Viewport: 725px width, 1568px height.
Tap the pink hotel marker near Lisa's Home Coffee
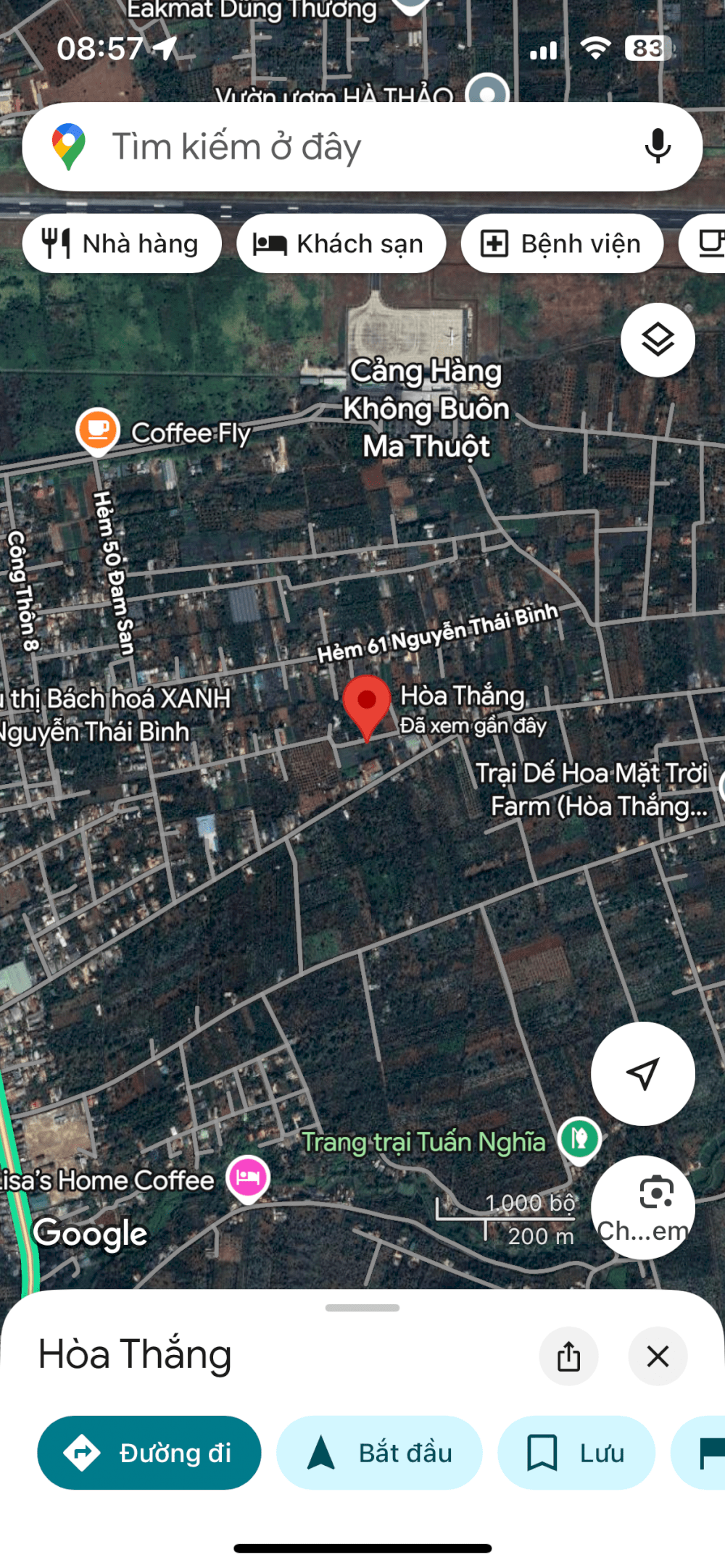247,1175
